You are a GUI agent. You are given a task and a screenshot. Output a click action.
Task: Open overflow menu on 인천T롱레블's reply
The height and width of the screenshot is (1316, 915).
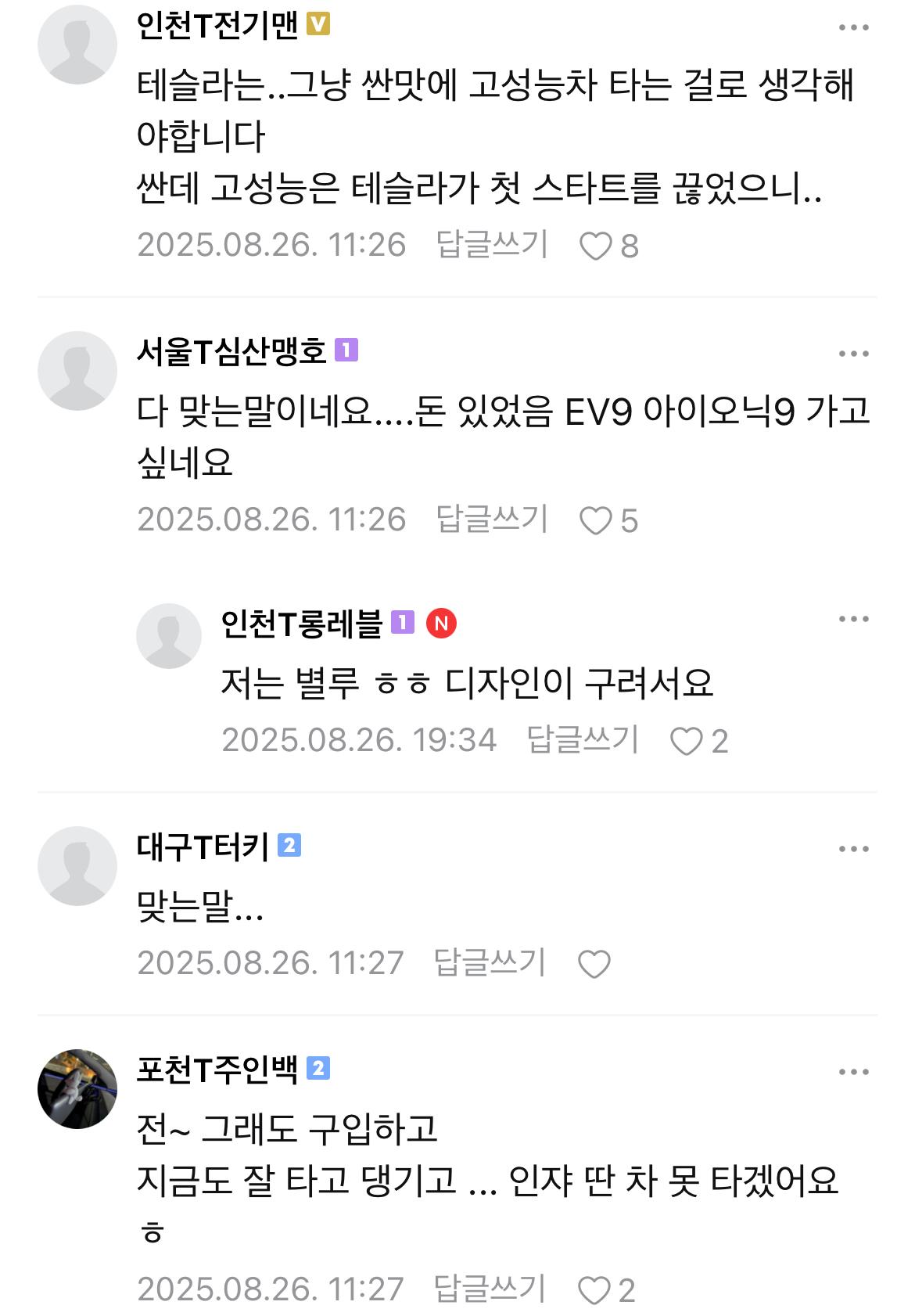click(x=853, y=619)
